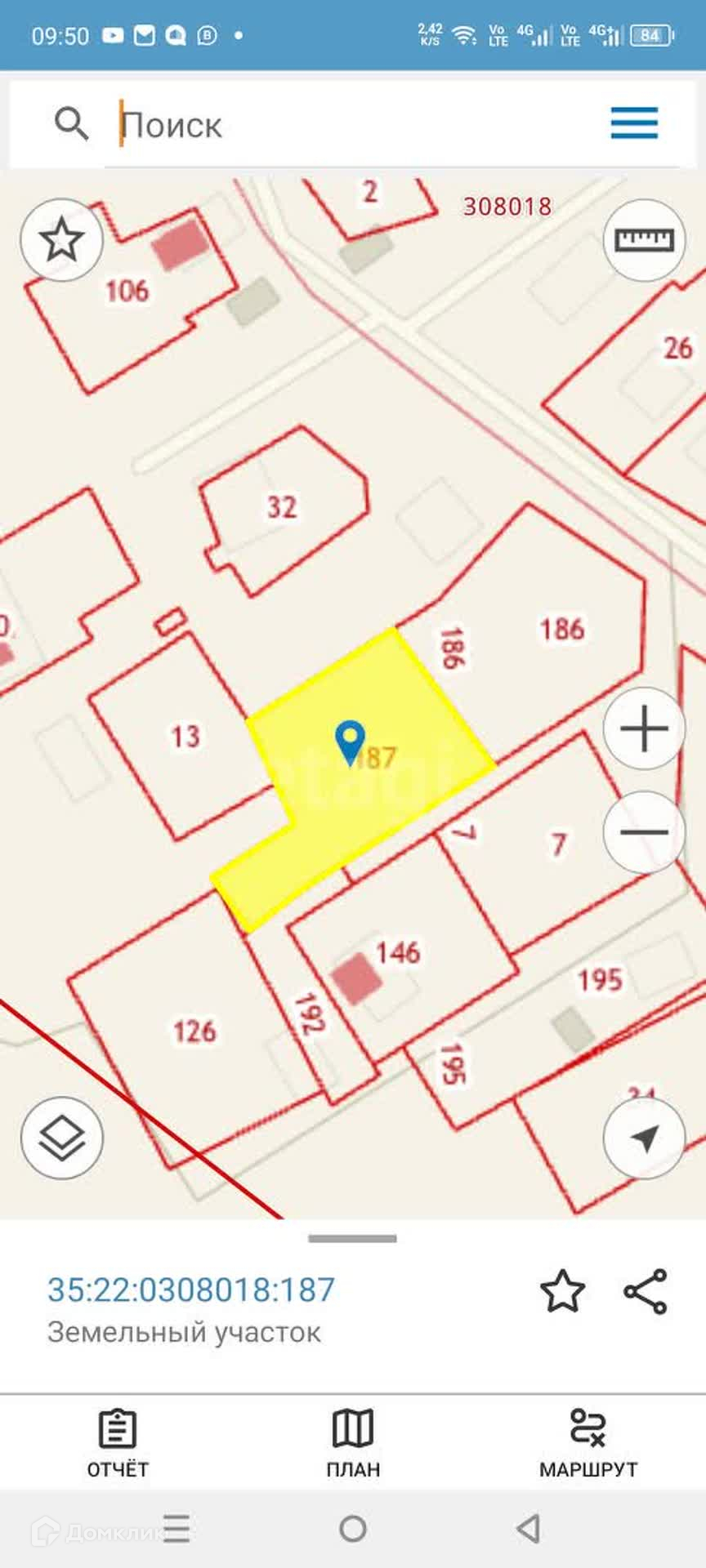Image resolution: width=706 pixels, height=1568 pixels.
Task: Activate the ruler measurement tool
Action: (644, 240)
